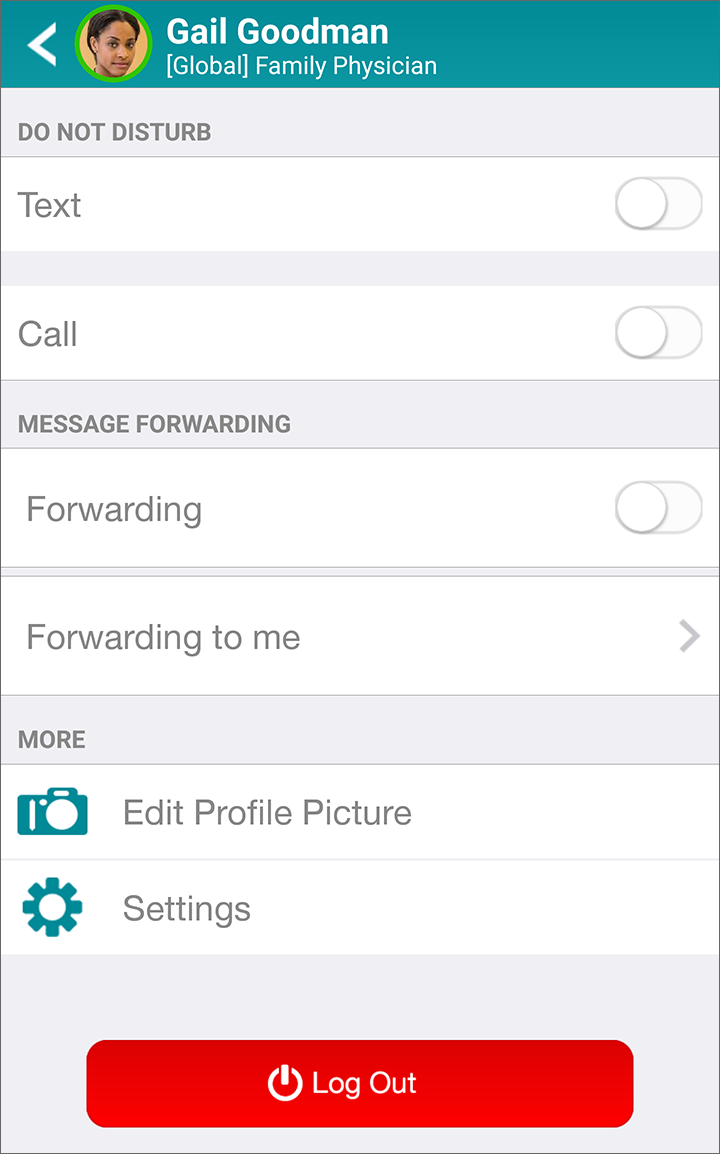Open the Settings row
This screenshot has height=1154, width=720.
click(x=360, y=907)
